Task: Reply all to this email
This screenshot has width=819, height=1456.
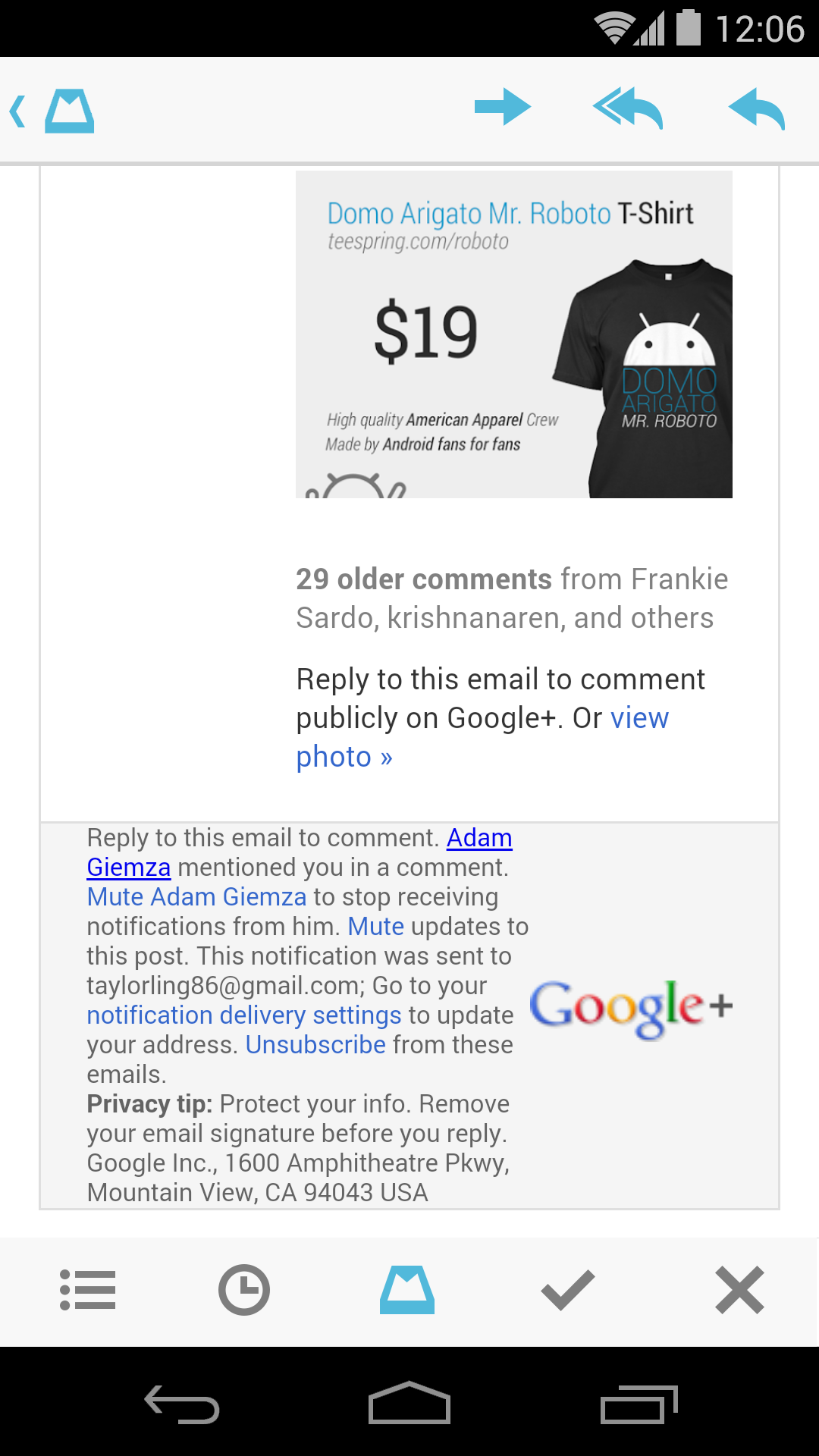Action: click(628, 108)
